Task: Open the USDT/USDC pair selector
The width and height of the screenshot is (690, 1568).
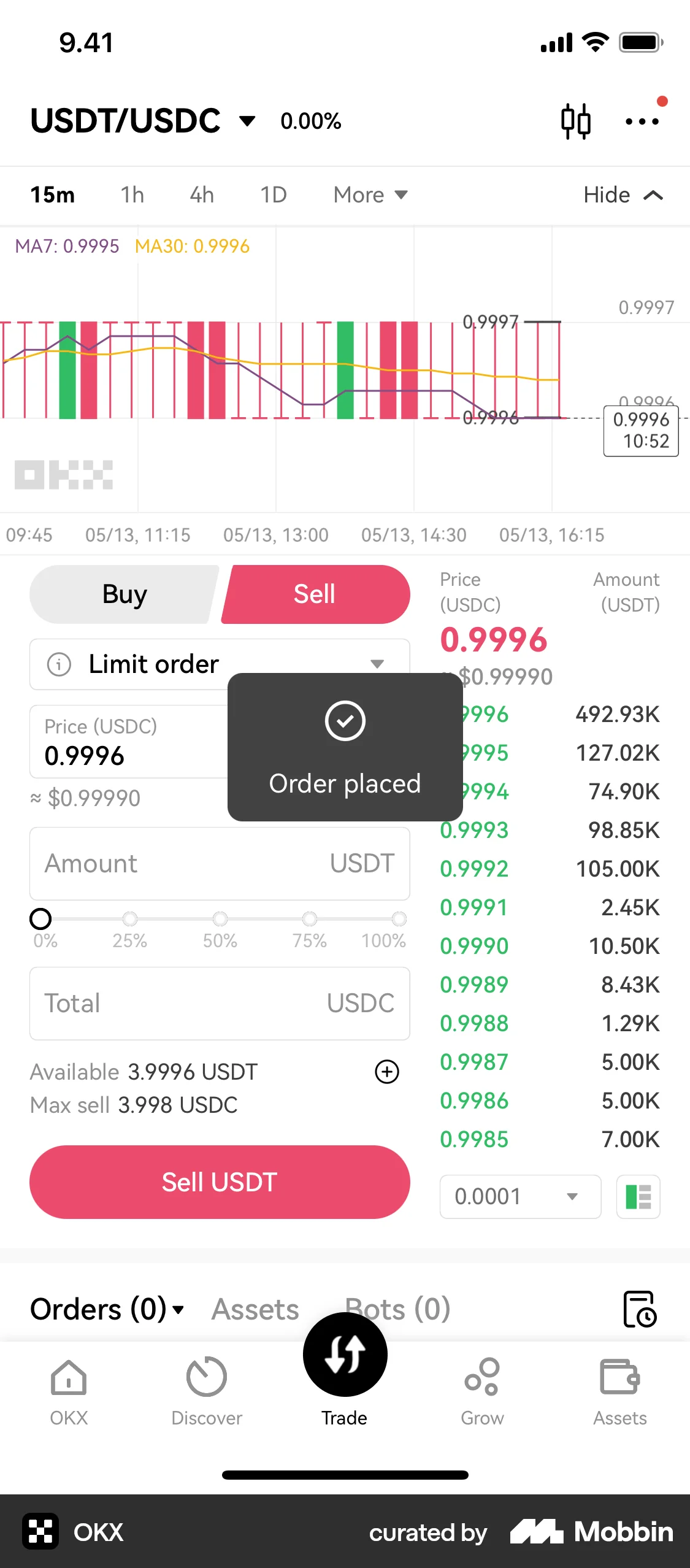Action: [x=141, y=120]
